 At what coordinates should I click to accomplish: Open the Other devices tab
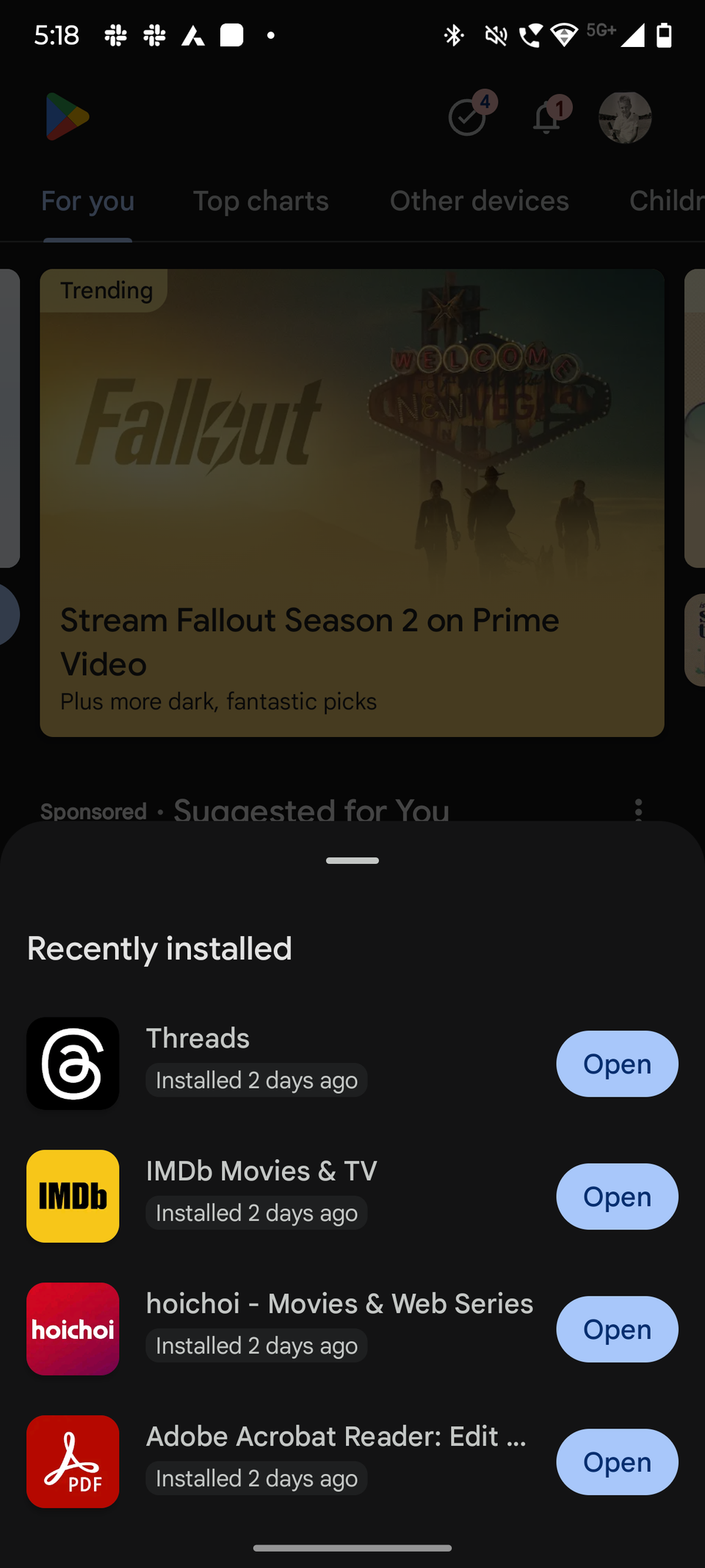(x=479, y=200)
